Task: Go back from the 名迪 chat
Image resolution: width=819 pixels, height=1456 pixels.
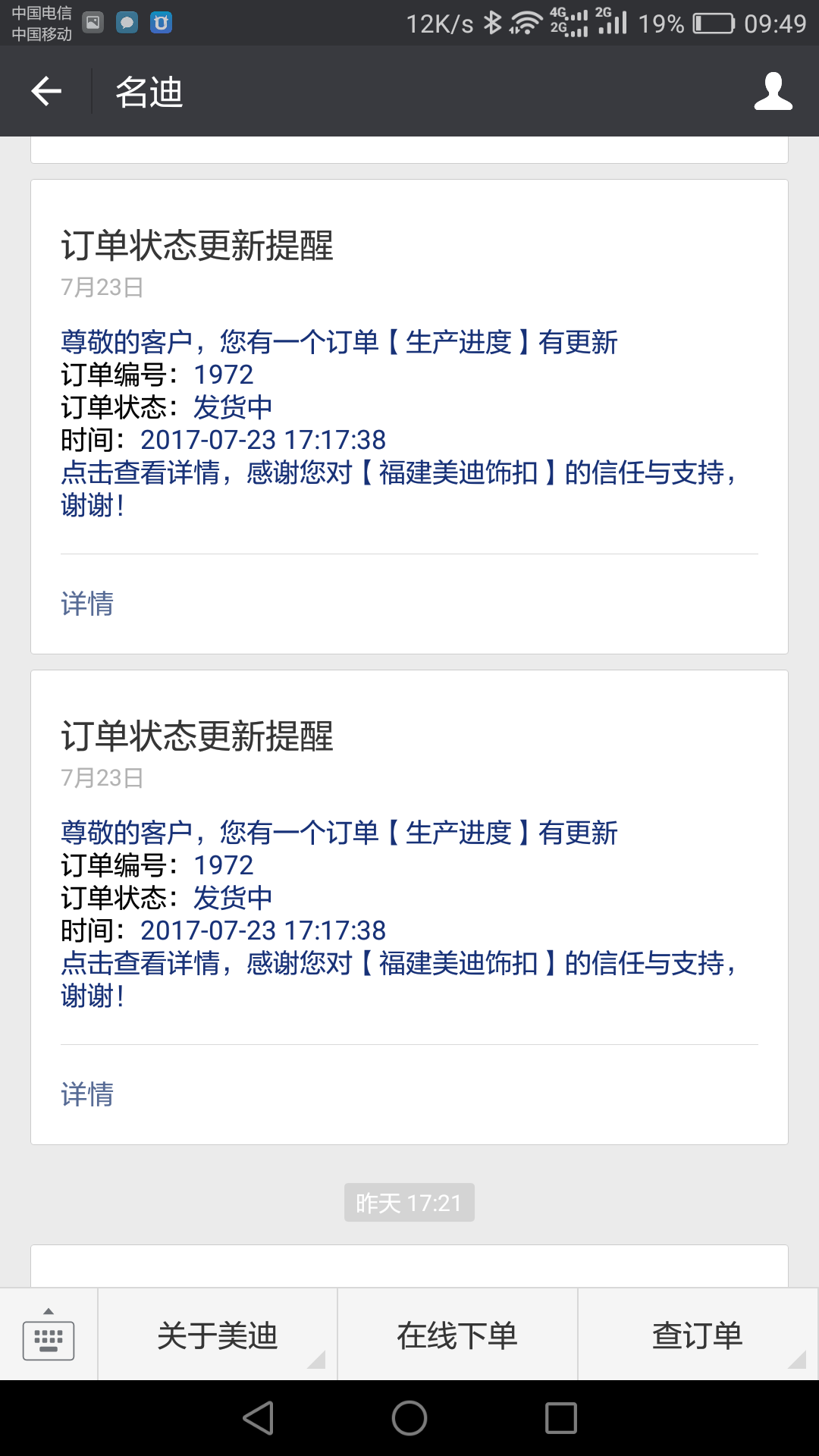Action: [45, 92]
